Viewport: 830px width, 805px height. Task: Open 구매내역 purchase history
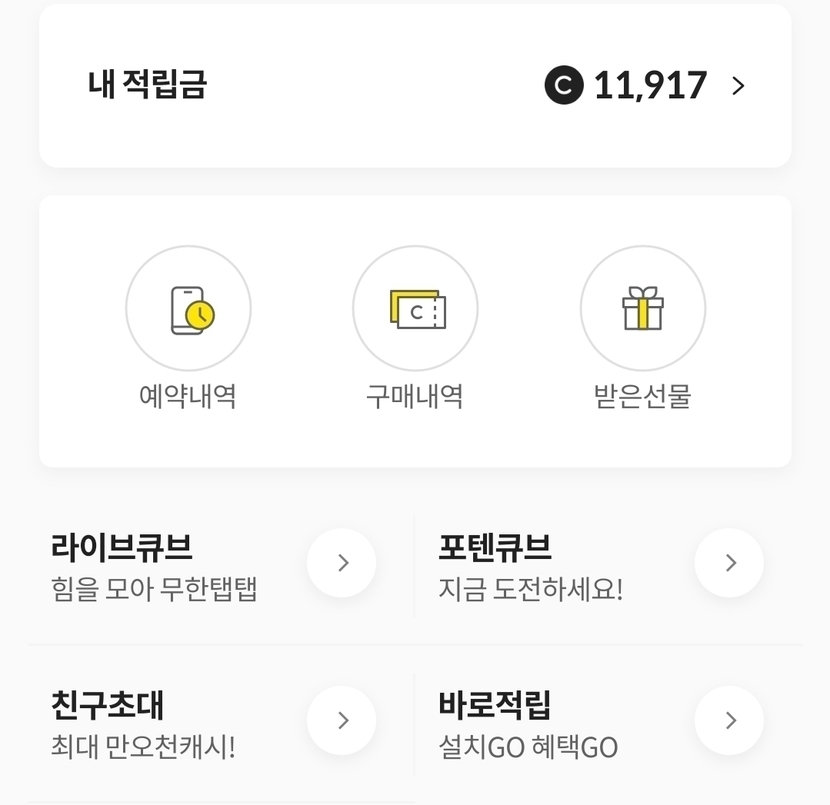click(415, 309)
